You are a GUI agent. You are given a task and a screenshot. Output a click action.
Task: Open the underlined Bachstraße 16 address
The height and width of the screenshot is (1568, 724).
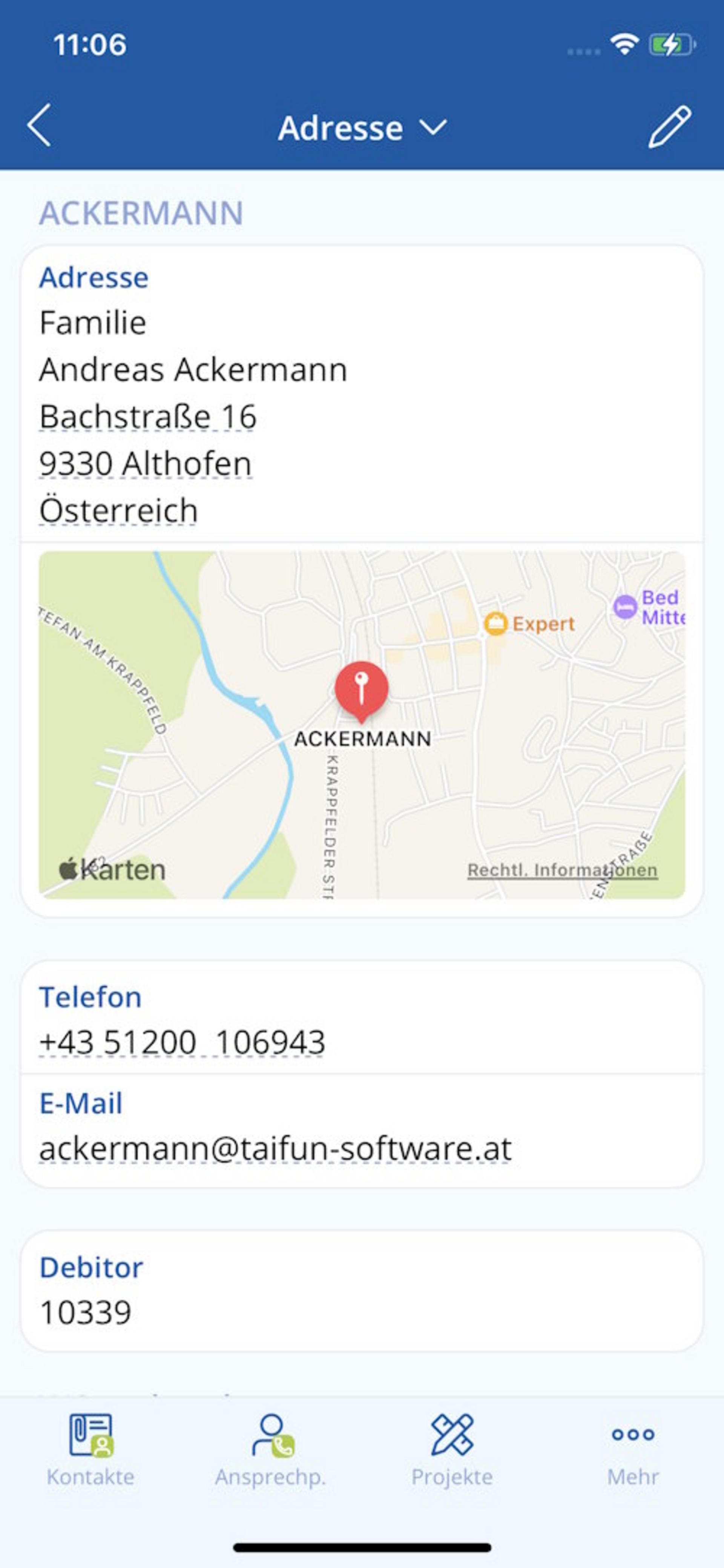(x=148, y=417)
